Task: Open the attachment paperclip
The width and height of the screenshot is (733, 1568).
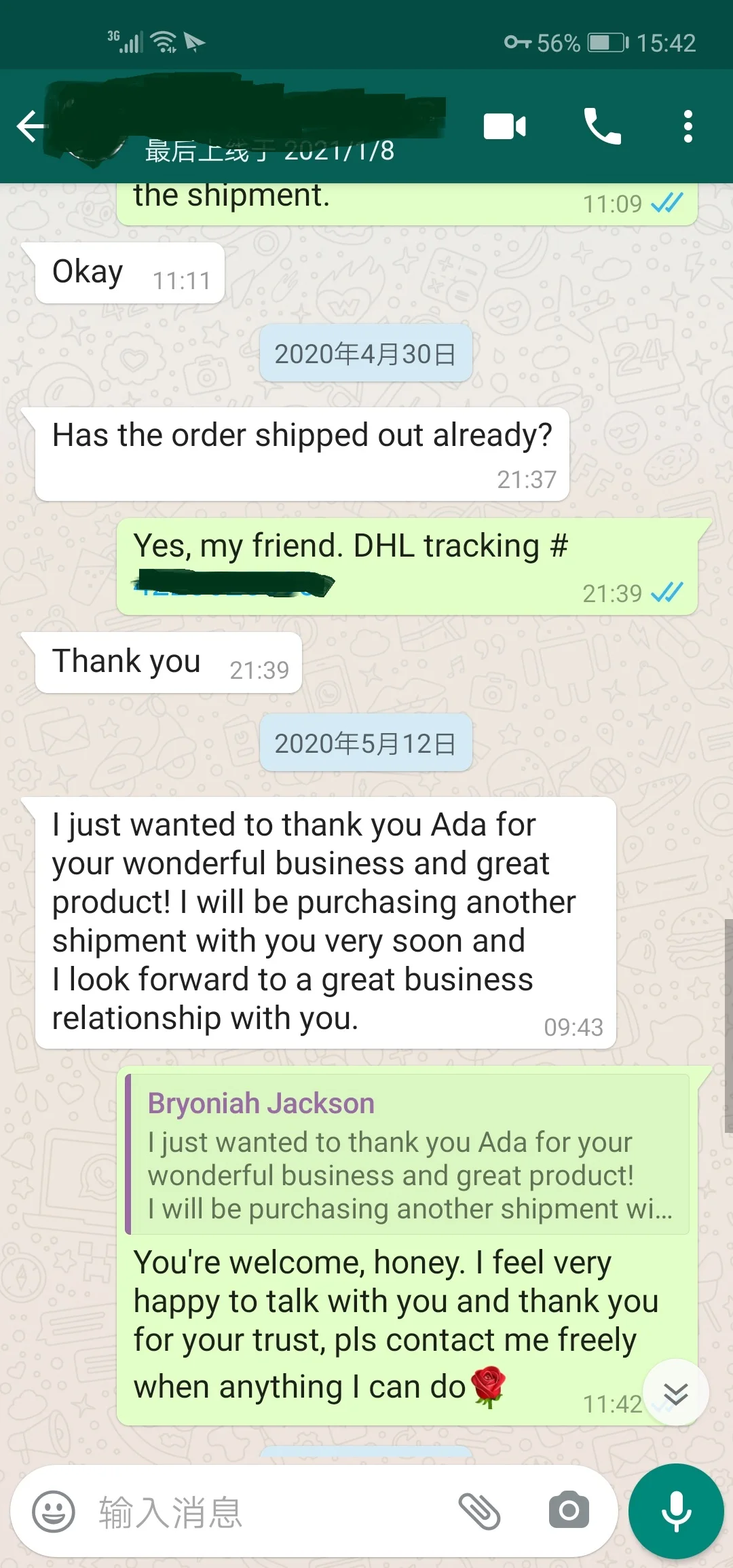Action: pyautogui.click(x=479, y=1511)
